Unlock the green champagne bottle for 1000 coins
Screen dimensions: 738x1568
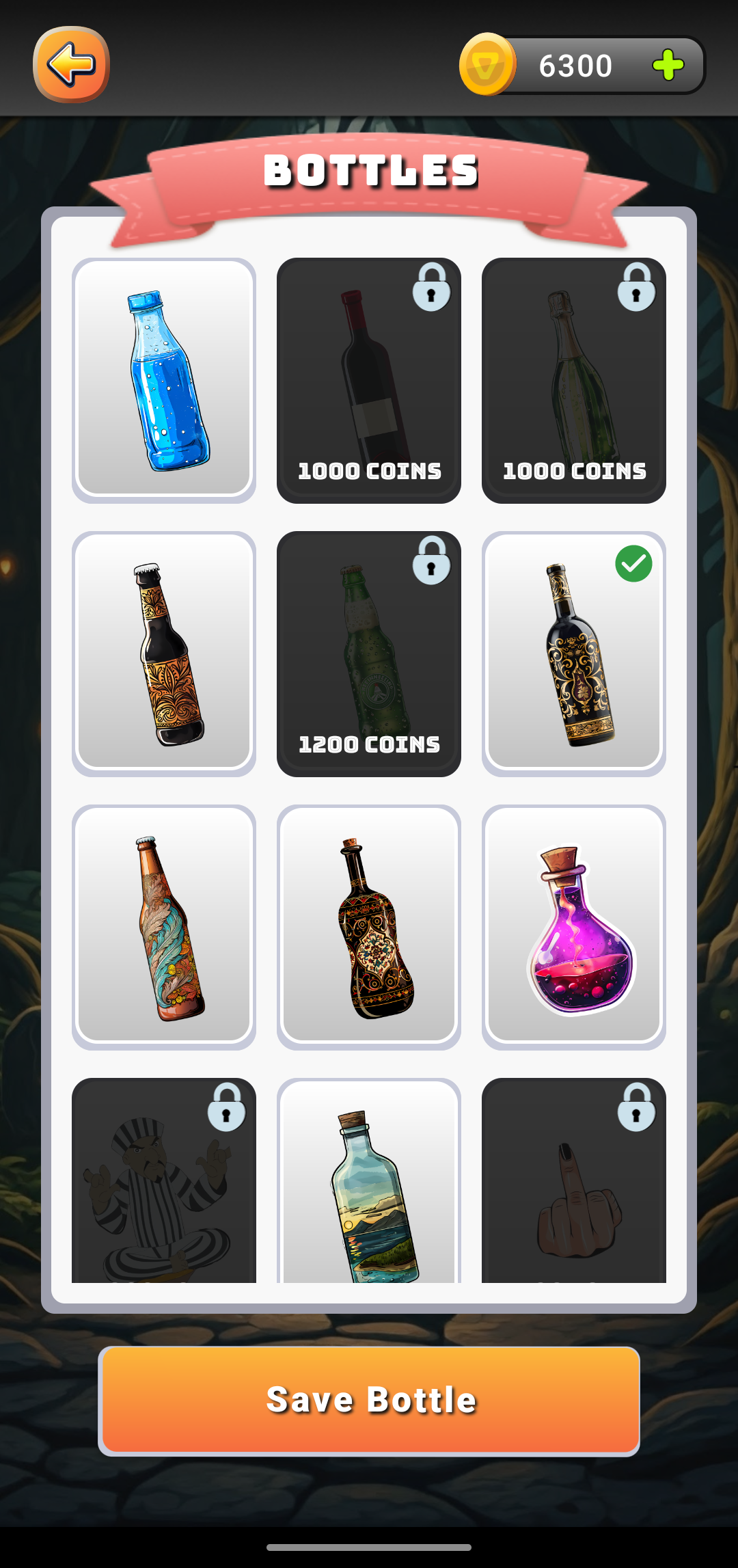tap(574, 380)
